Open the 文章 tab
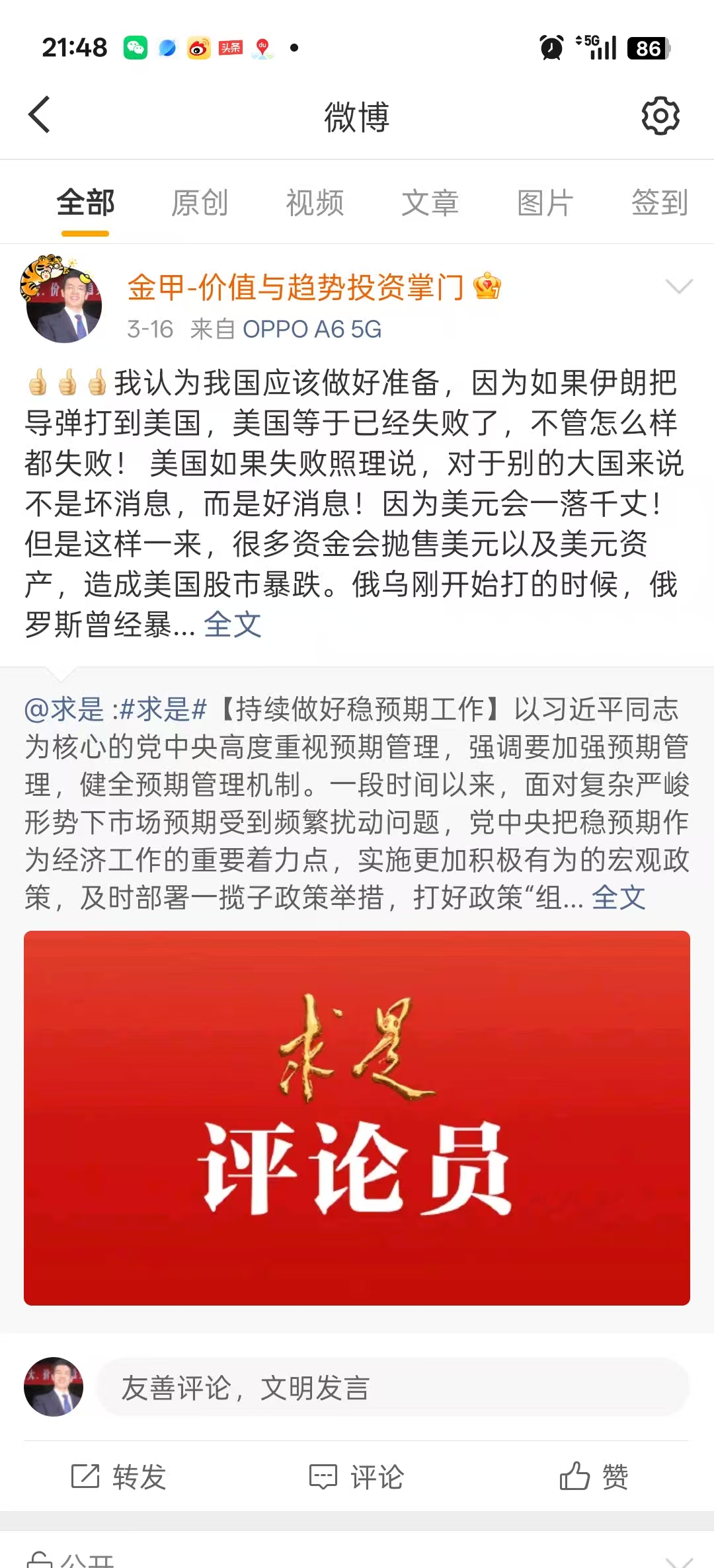Viewport: 714px width, 1568px height. 430,203
